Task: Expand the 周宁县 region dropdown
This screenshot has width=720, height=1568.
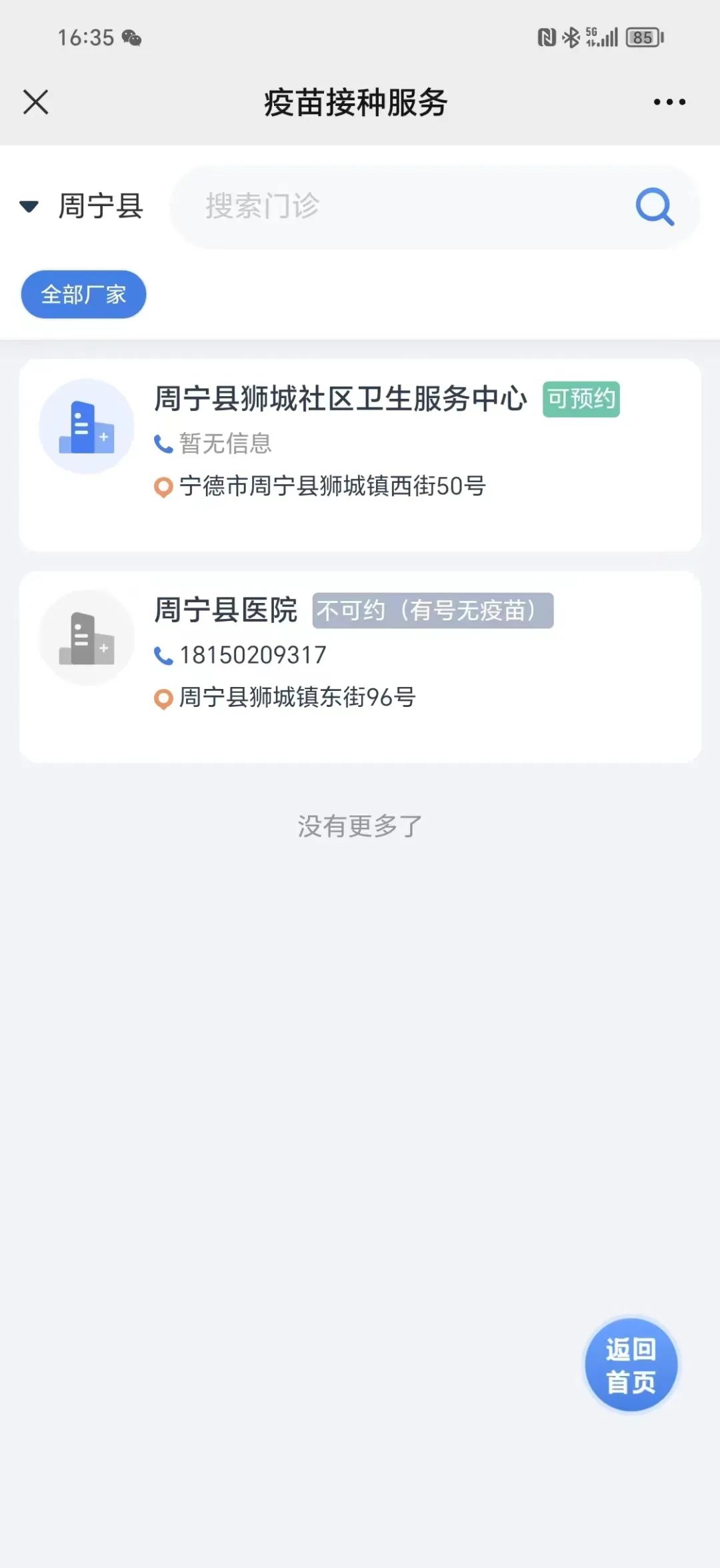Action: 81,206
